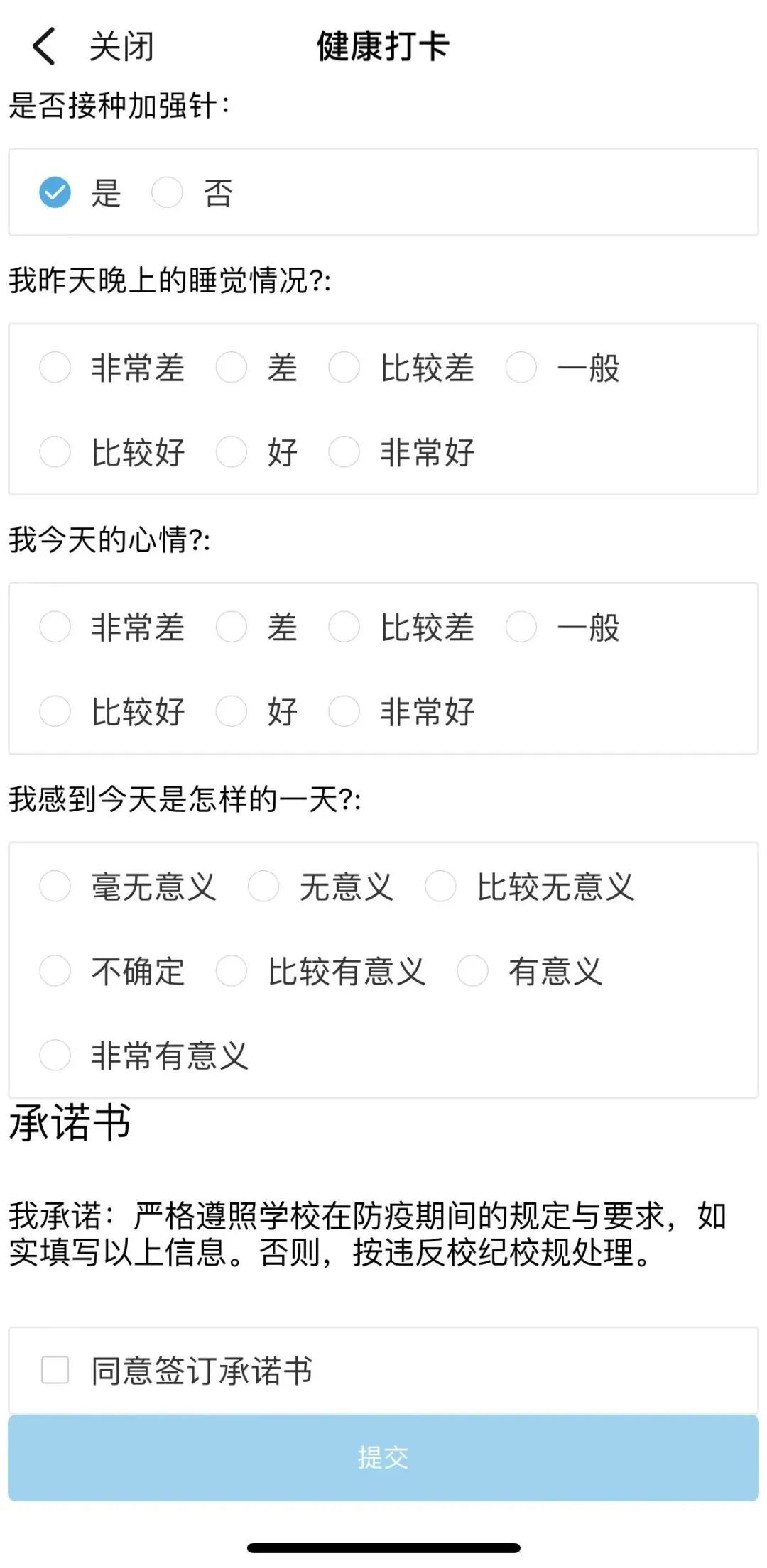The height and width of the screenshot is (1568, 767).
Task: Go back using the arrow icon
Action: [44, 48]
